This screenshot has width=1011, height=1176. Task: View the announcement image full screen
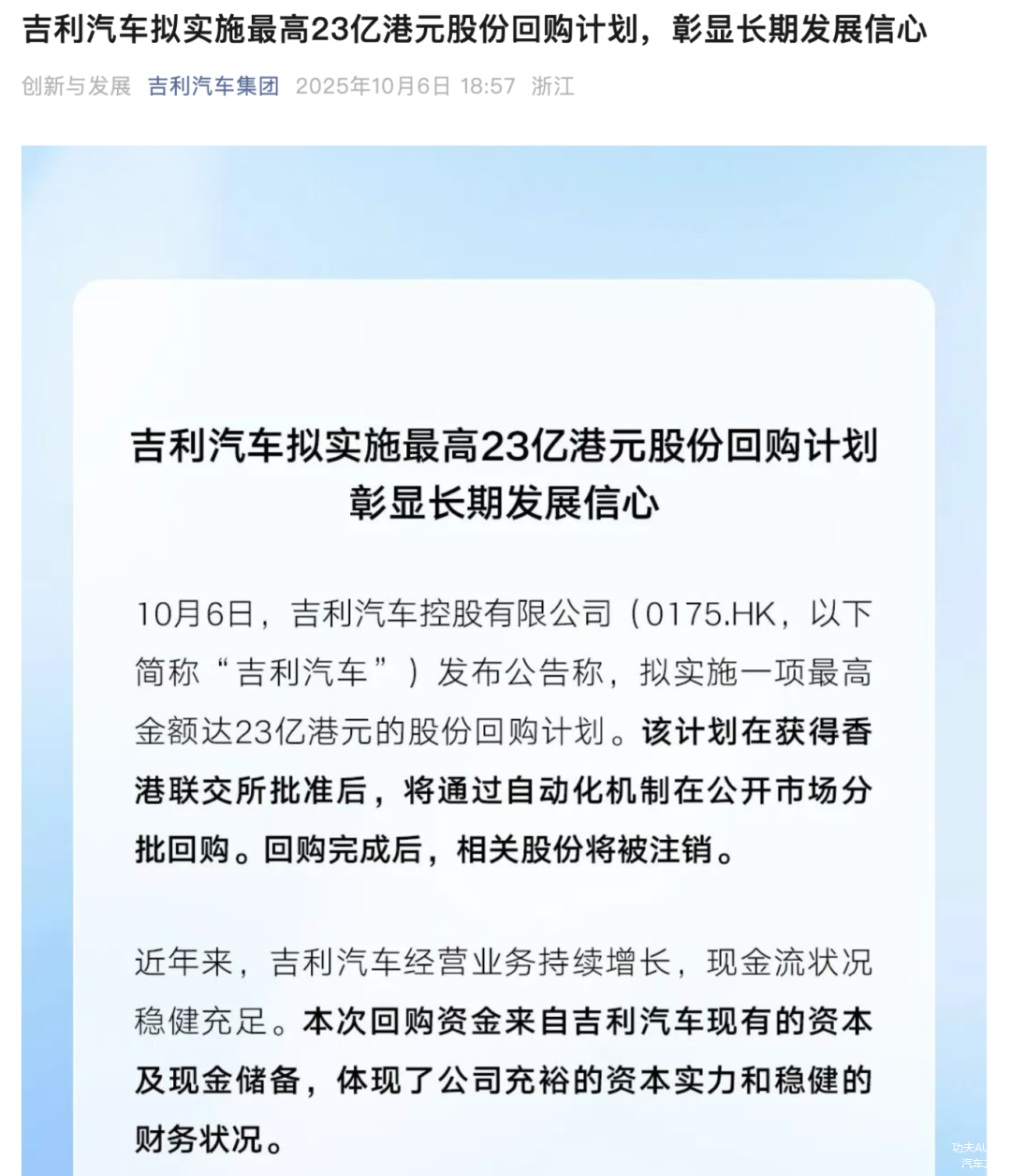pyautogui.click(x=504, y=655)
